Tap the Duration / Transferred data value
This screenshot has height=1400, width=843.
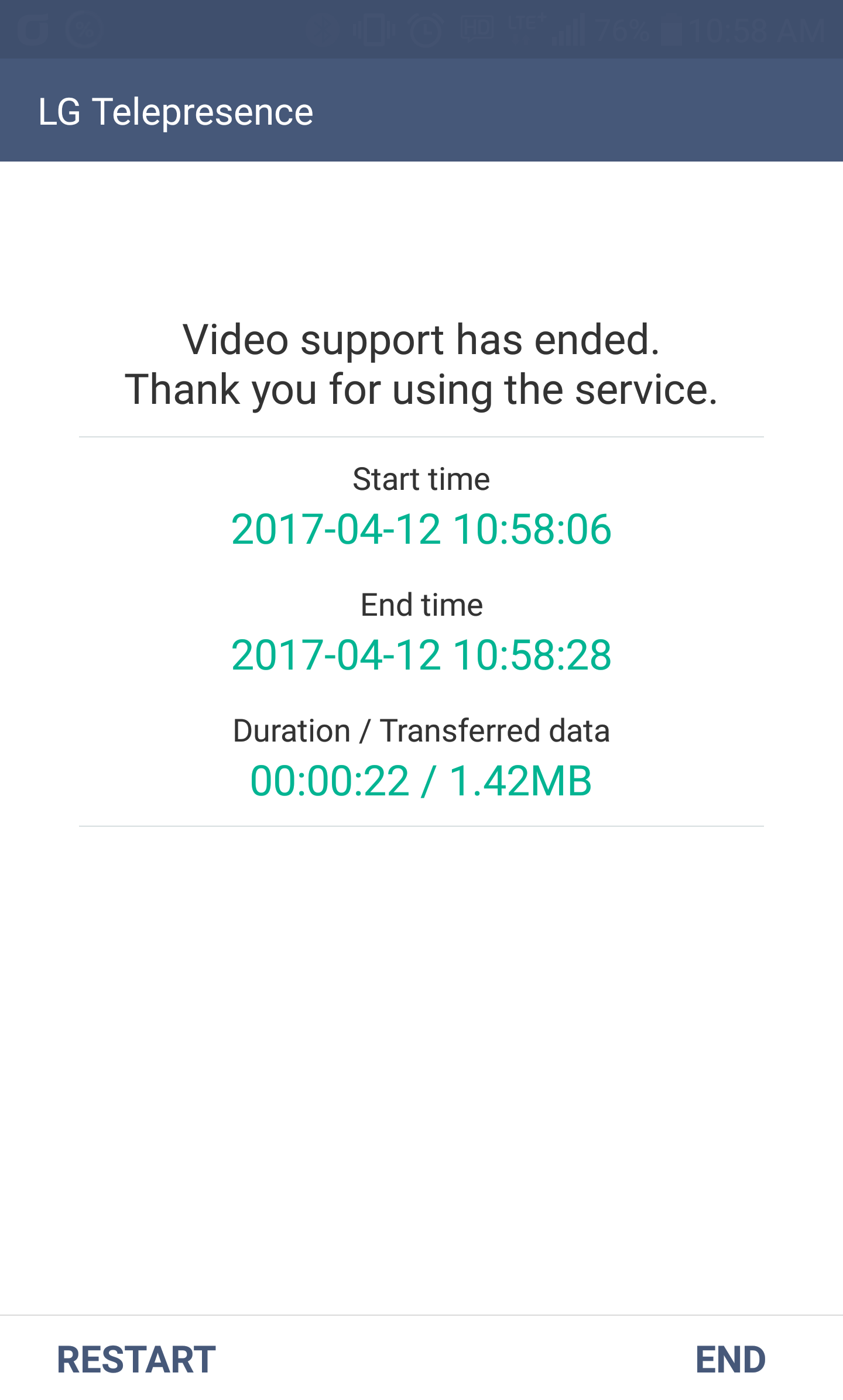(x=420, y=780)
